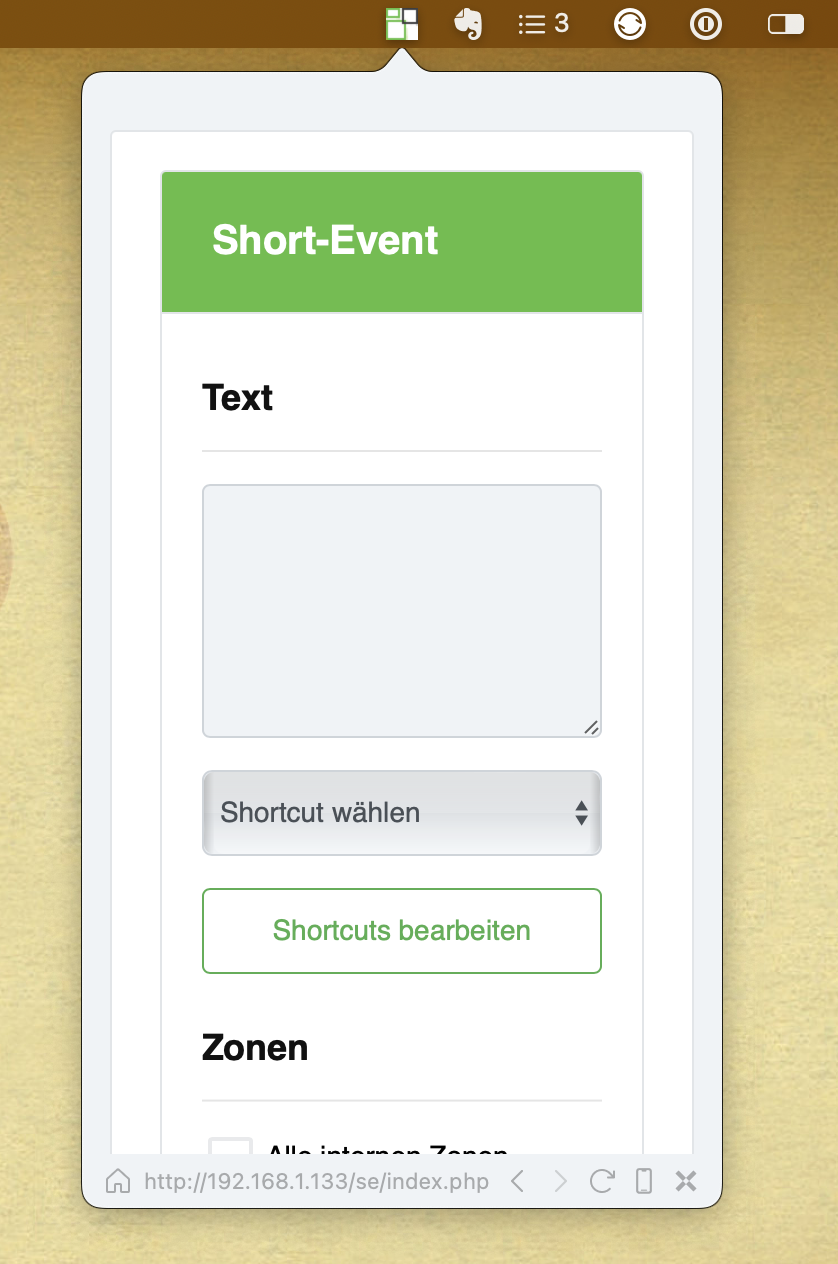Navigate back in the popover browser

(517, 1182)
